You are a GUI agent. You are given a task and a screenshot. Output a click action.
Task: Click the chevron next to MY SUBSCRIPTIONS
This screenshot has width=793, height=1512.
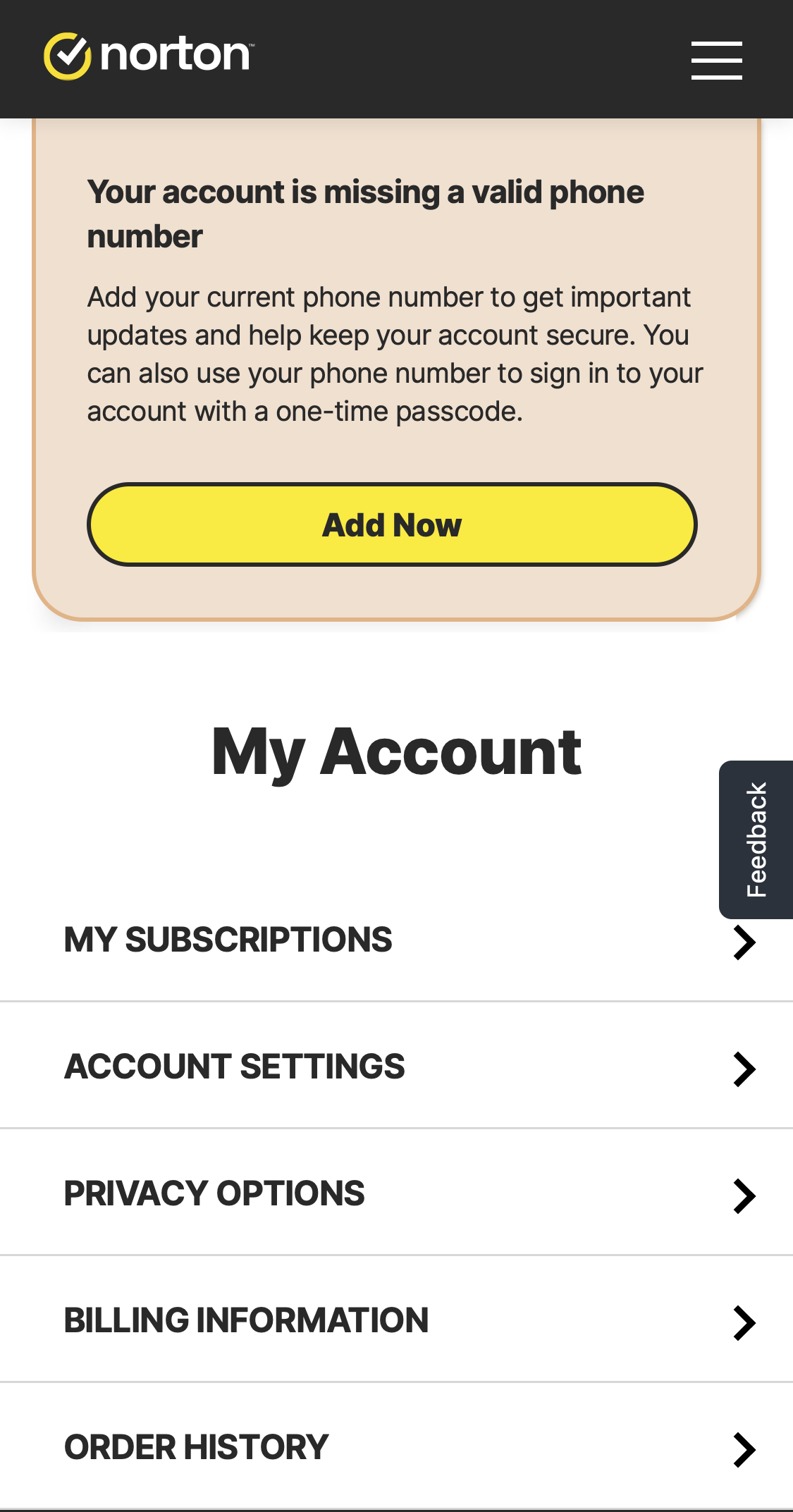745,942
